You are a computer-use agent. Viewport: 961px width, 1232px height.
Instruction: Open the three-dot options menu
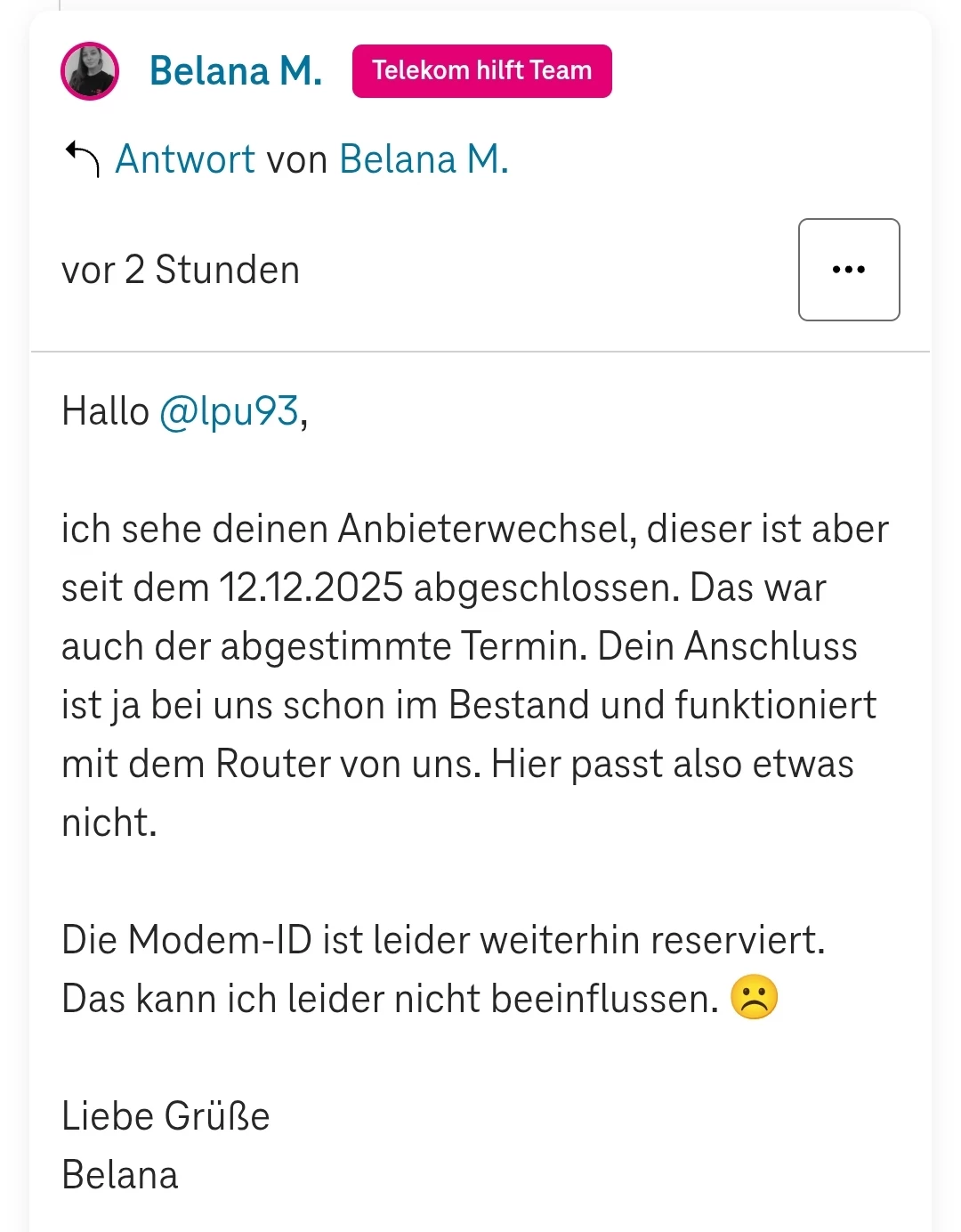coord(849,270)
